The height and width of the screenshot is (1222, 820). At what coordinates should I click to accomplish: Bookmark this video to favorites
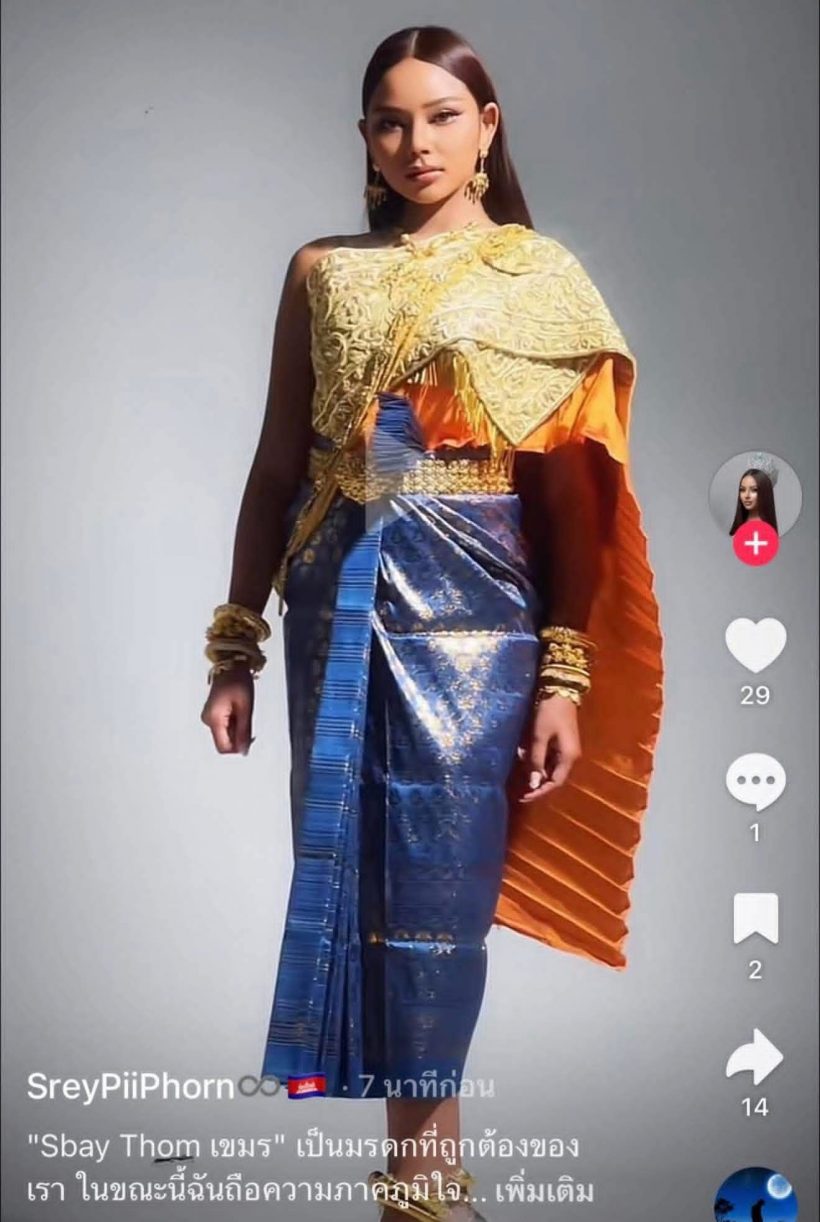click(755, 918)
